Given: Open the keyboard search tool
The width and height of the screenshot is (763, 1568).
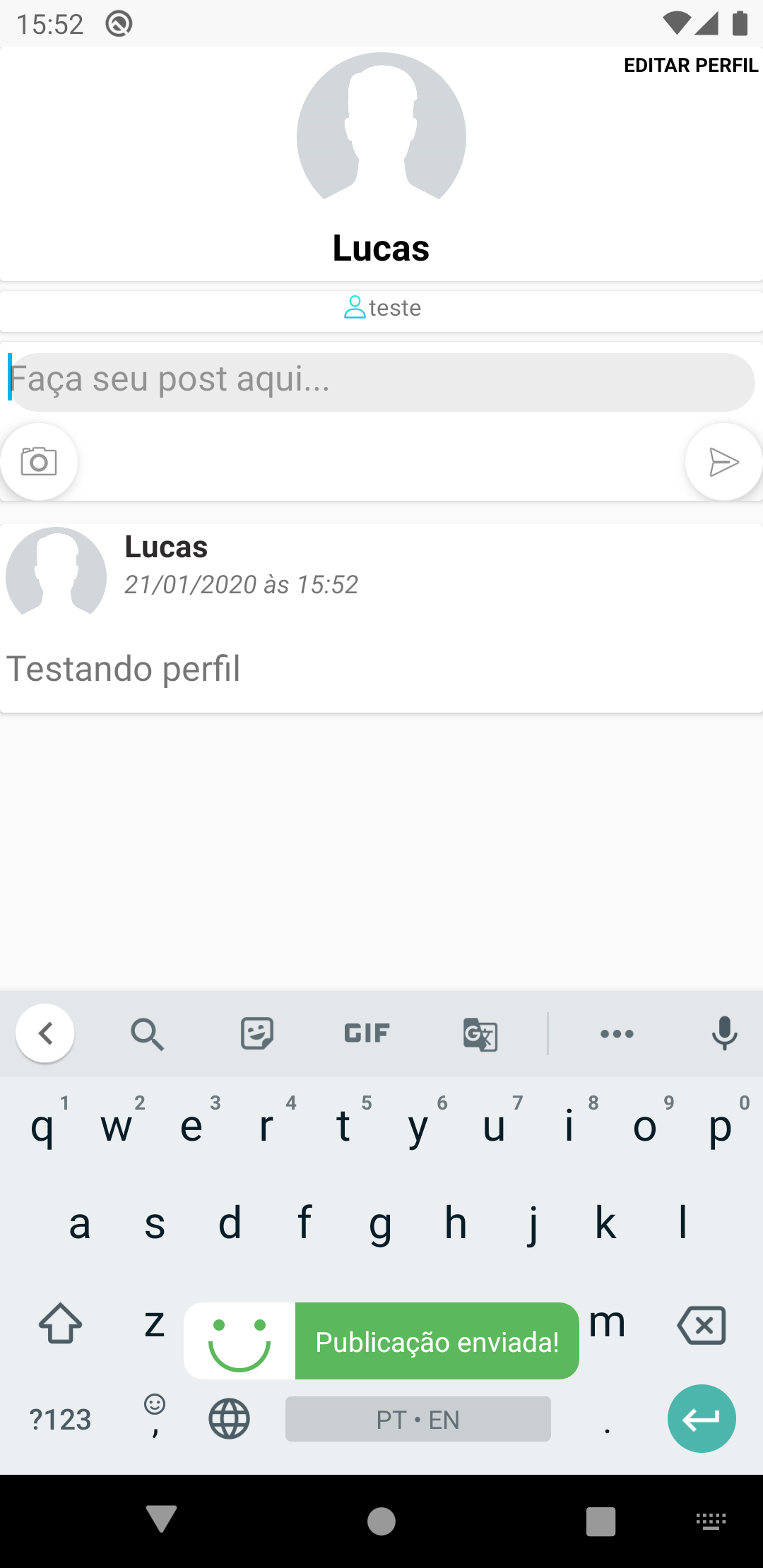Looking at the screenshot, I should coord(147,1034).
